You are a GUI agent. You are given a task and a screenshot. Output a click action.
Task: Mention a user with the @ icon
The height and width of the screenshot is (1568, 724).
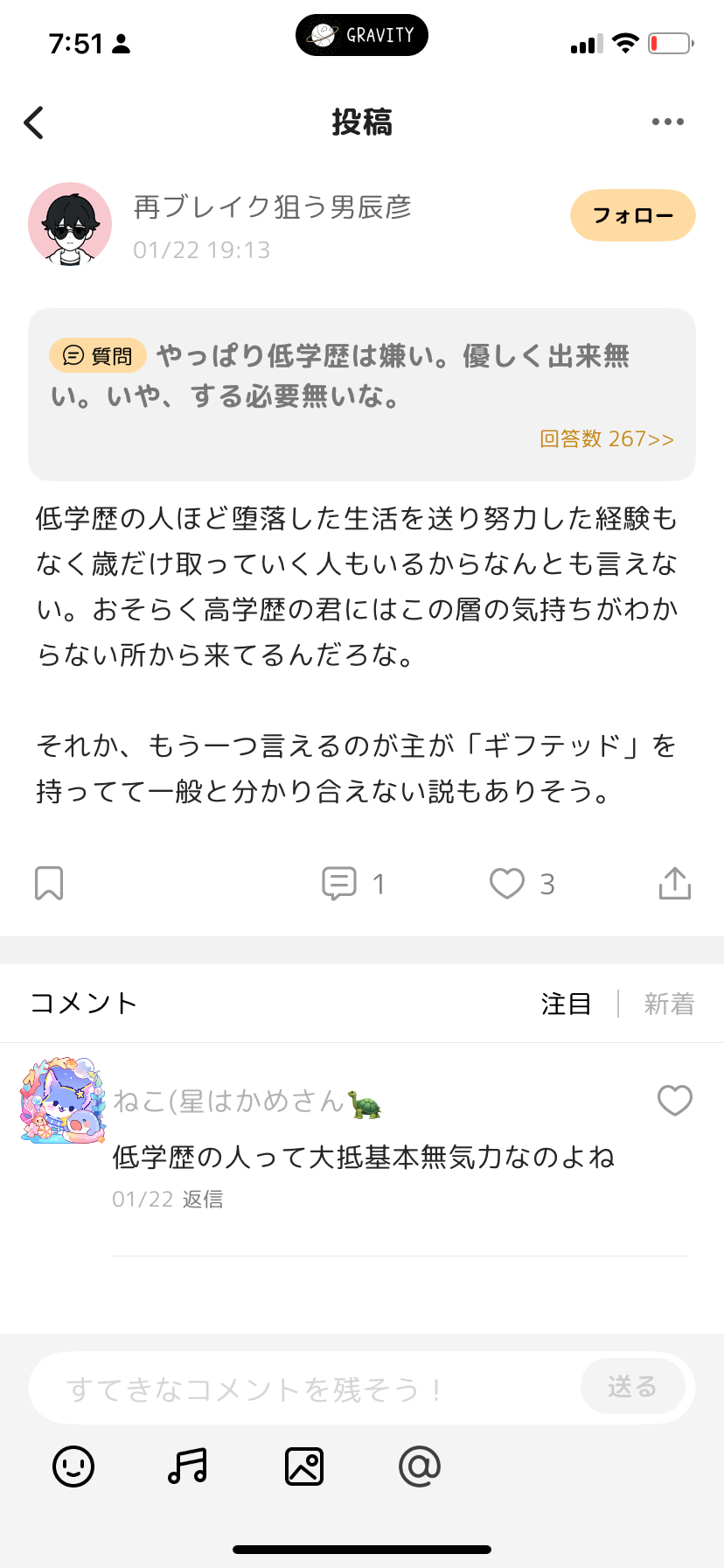coord(420,1466)
